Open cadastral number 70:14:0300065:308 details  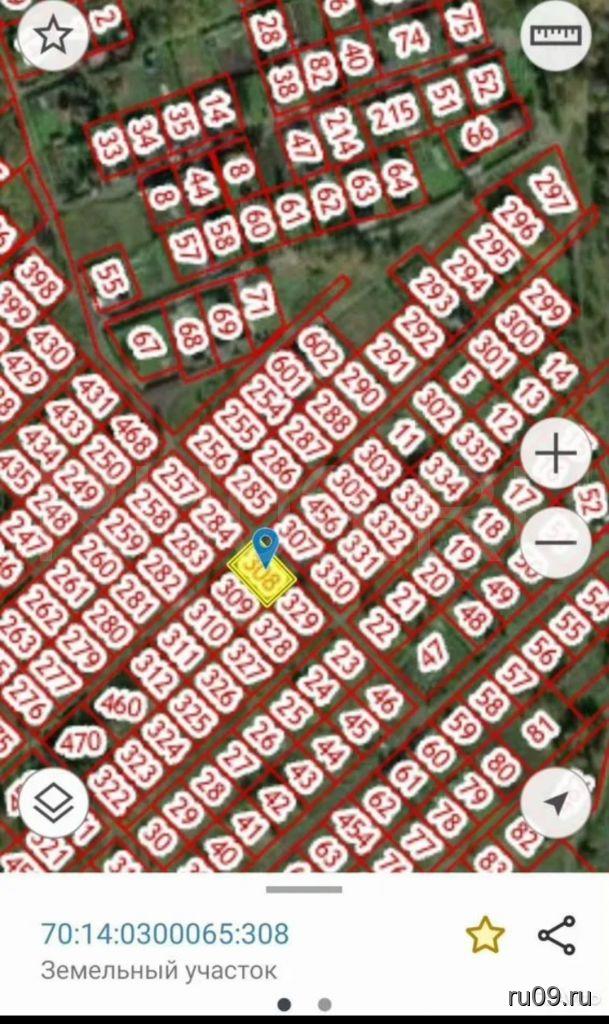[x=165, y=934]
